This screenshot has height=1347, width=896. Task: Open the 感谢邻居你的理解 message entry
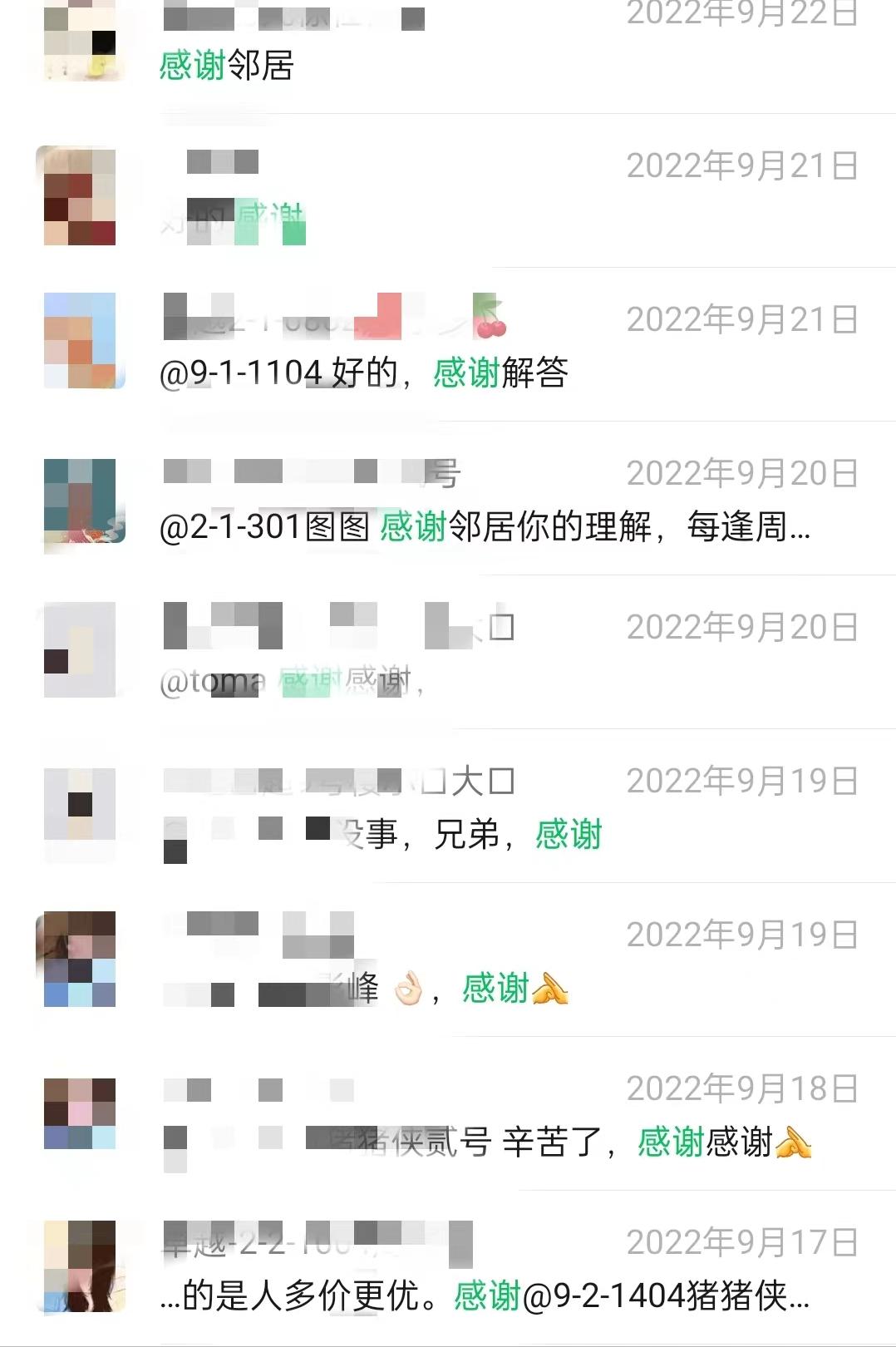(x=482, y=528)
